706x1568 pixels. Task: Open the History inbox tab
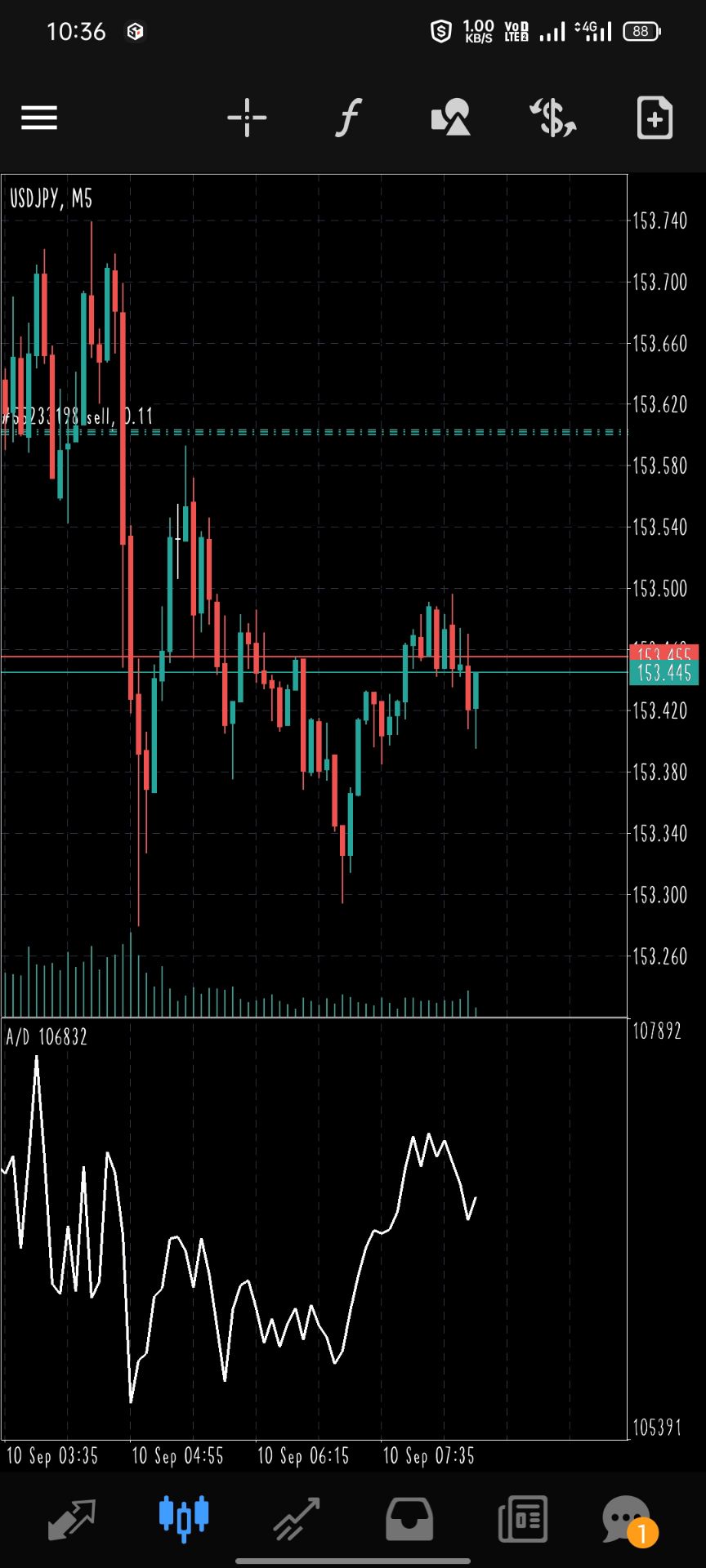[409, 1519]
